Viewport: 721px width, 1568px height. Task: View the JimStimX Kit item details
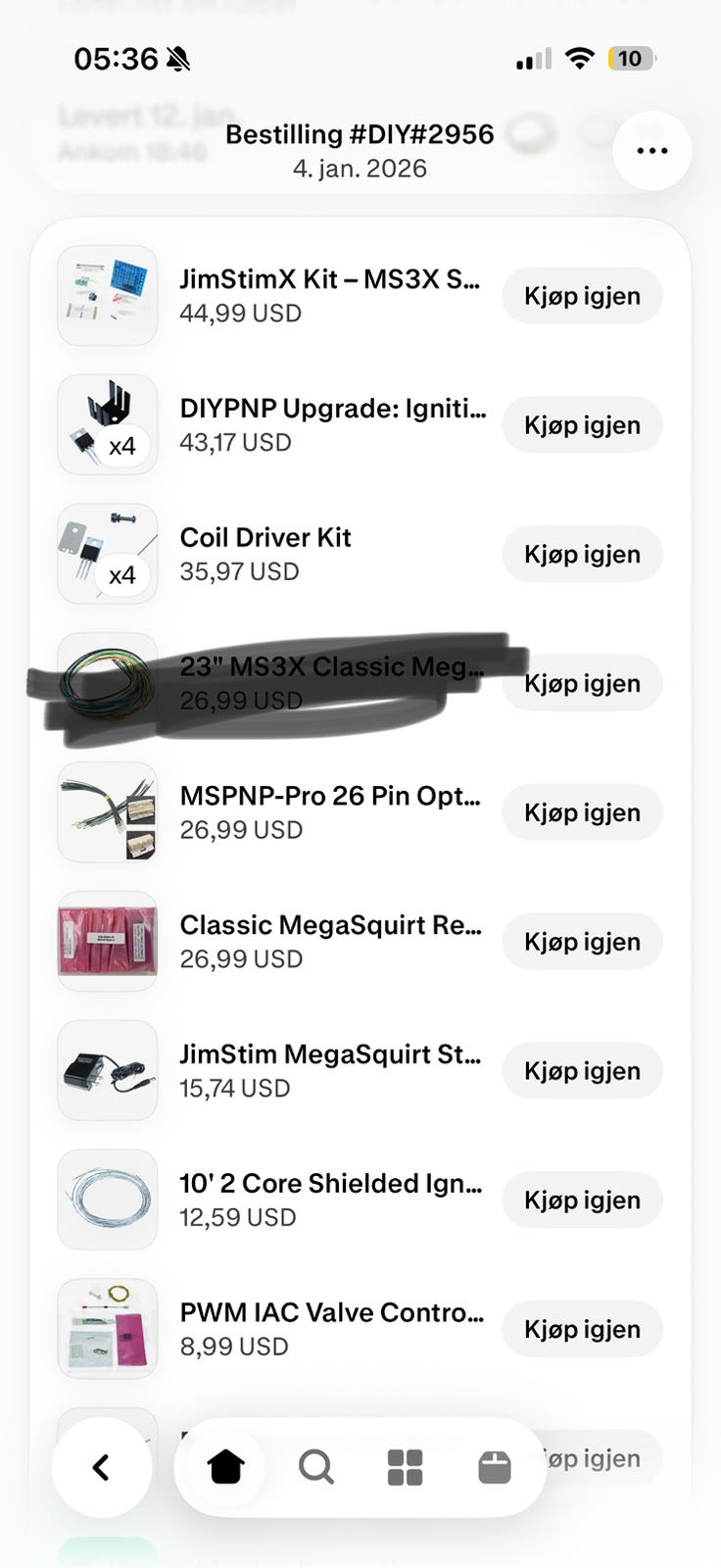(x=330, y=279)
